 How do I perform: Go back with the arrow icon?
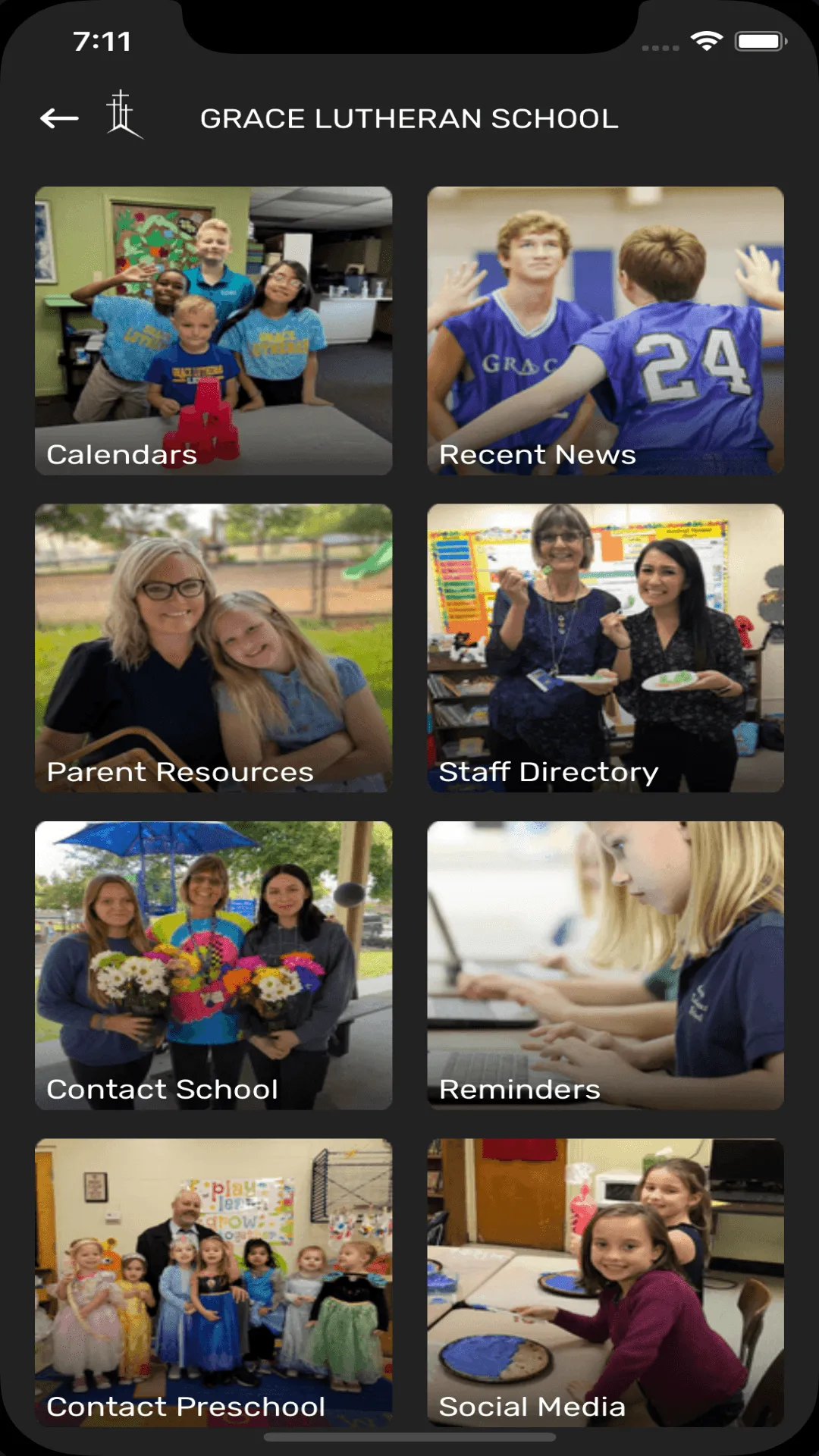coord(59,118)
